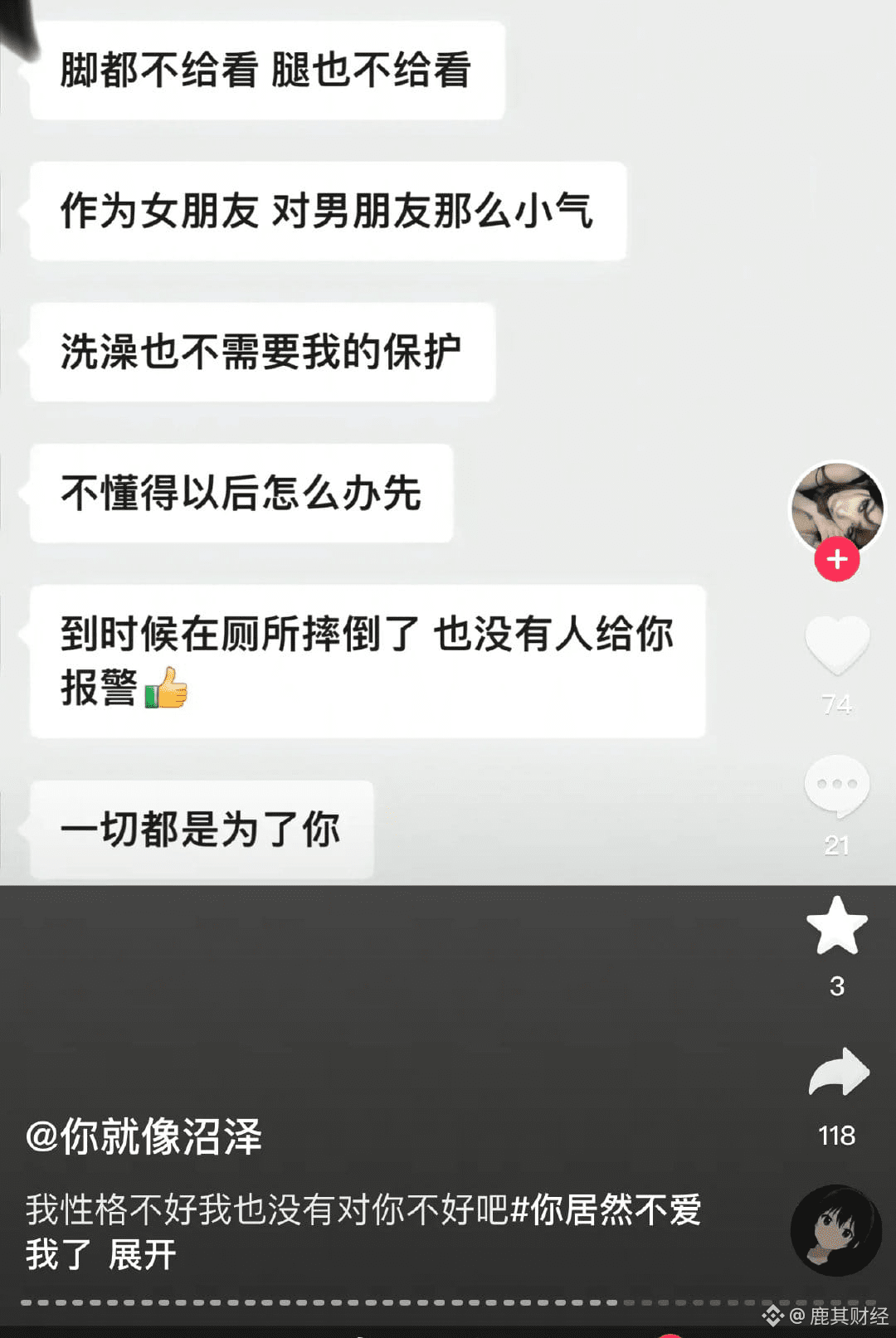Expand the caption with 展开
The width and height of the screenshot is (896, 1338).
[142, 1254]
